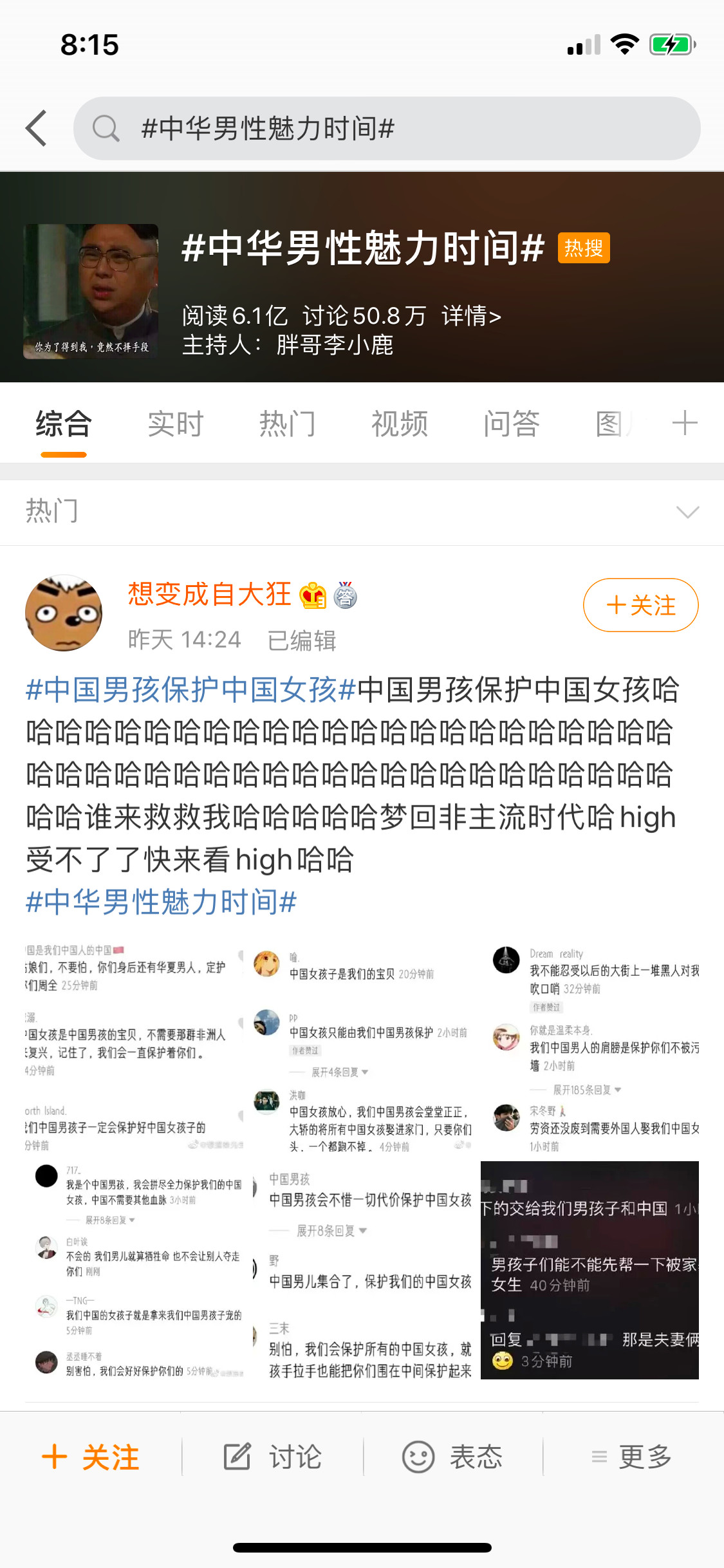Image resolution: width=724 pixels, height=1568 pixels.
Task: Open 讨论 to join the discussion
Action: pos(273,1457)
